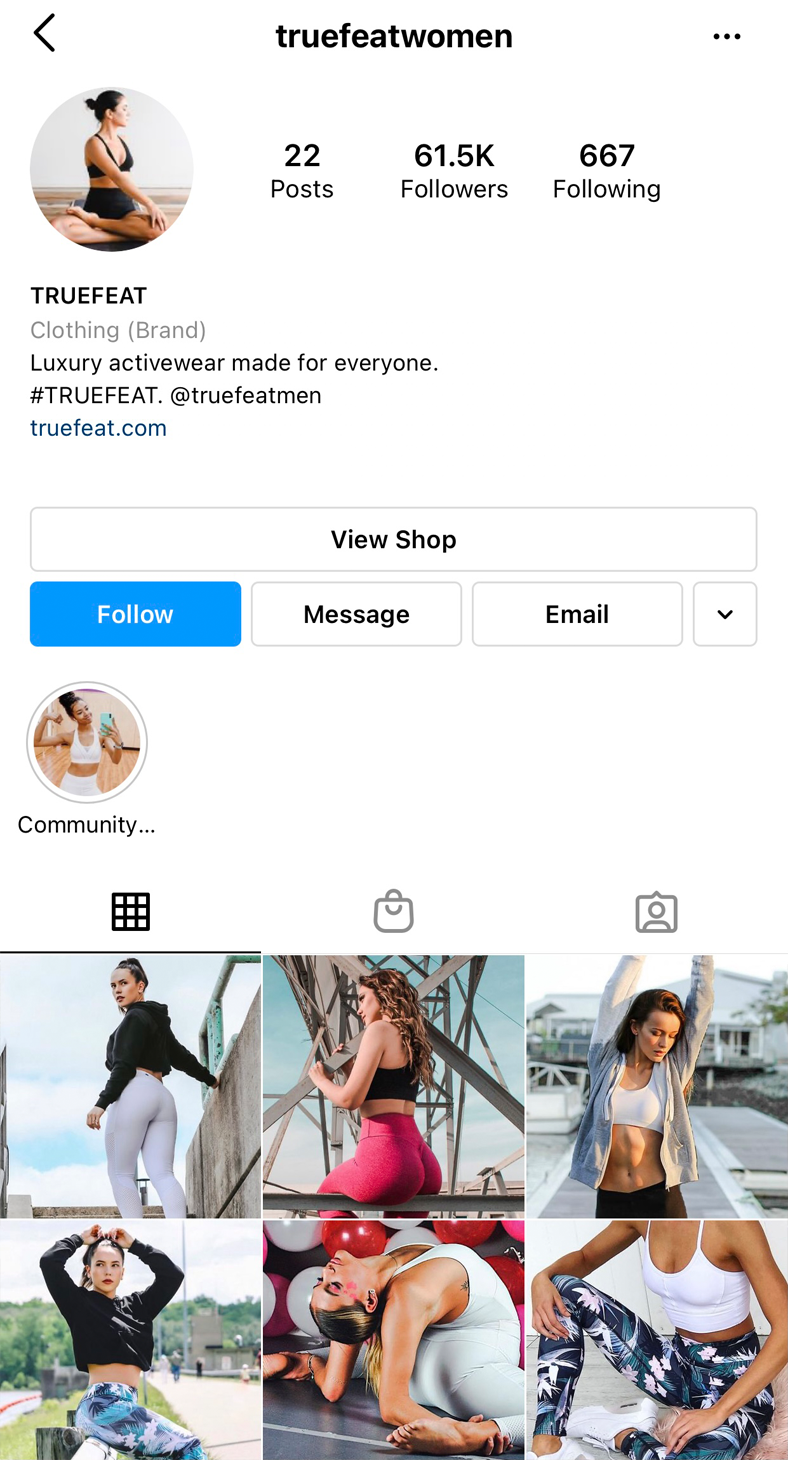Open the Community story highlight
This screenshot has width=788, height=1460.
tap(87, 742)
